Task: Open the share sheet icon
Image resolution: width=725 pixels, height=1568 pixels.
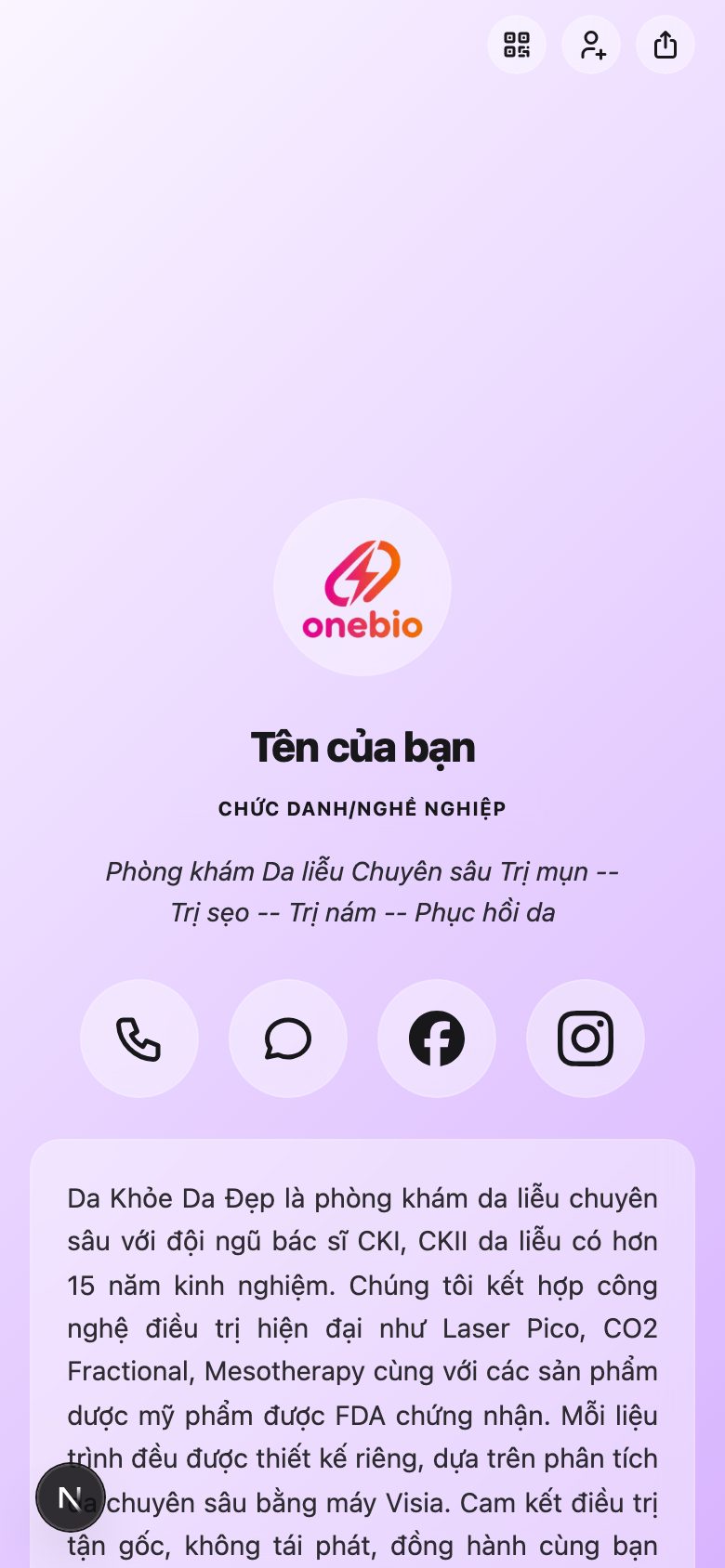Action: coord(665,45)
